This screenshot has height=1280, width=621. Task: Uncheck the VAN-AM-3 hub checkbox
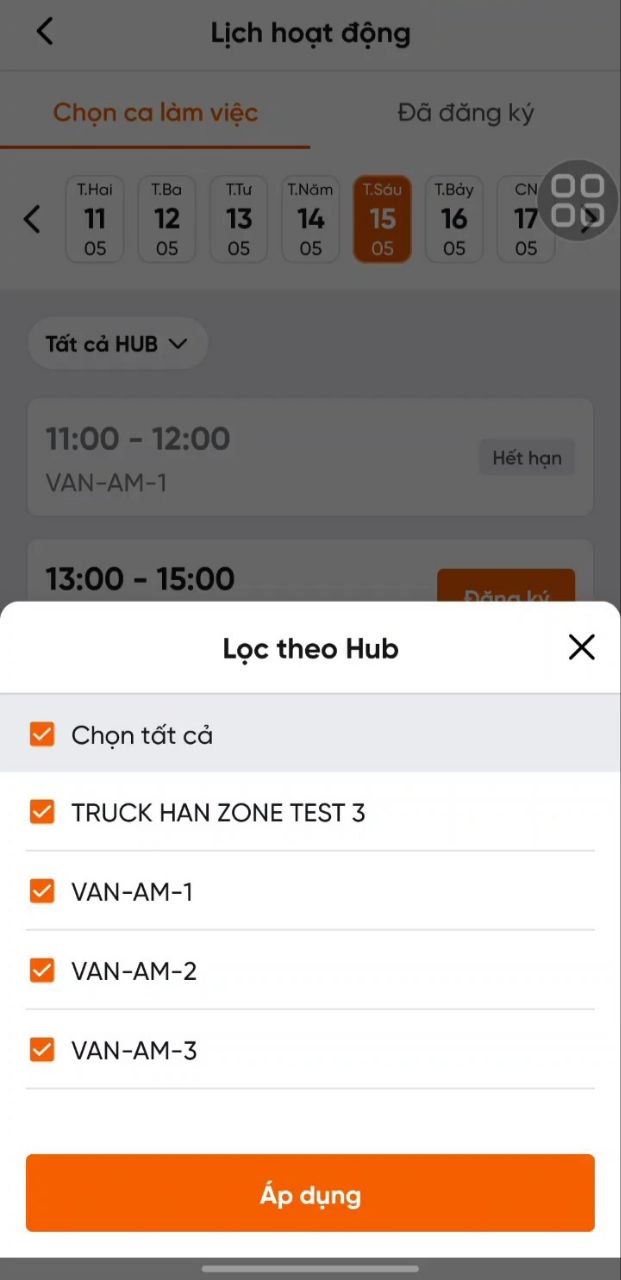click(42, 1050)
